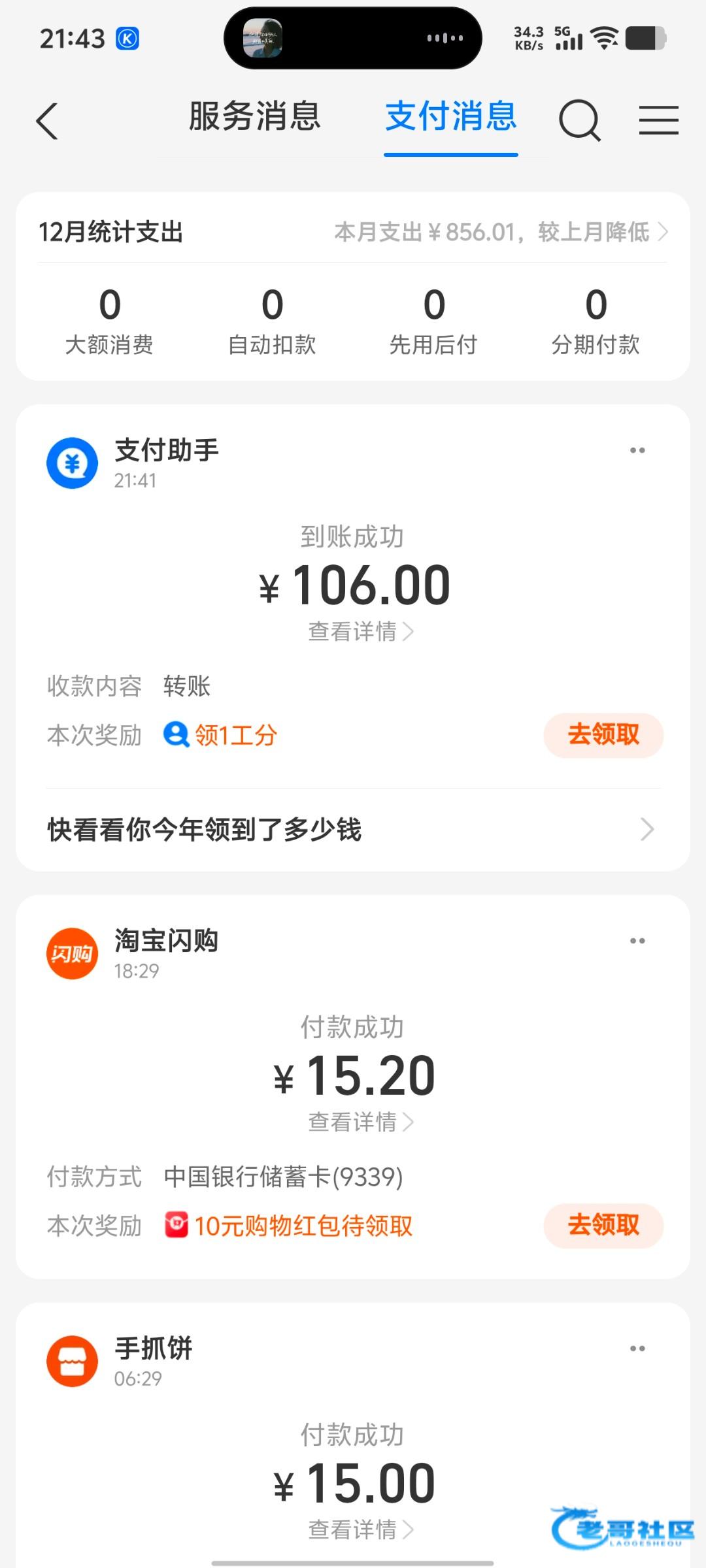Switch to the 服务消息 tab

254,117
